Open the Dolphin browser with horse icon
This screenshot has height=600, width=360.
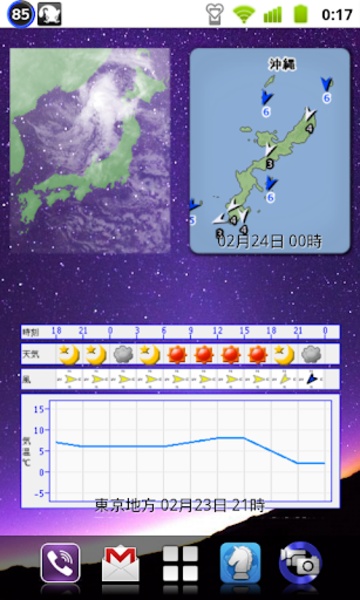[x=240, y=563]
